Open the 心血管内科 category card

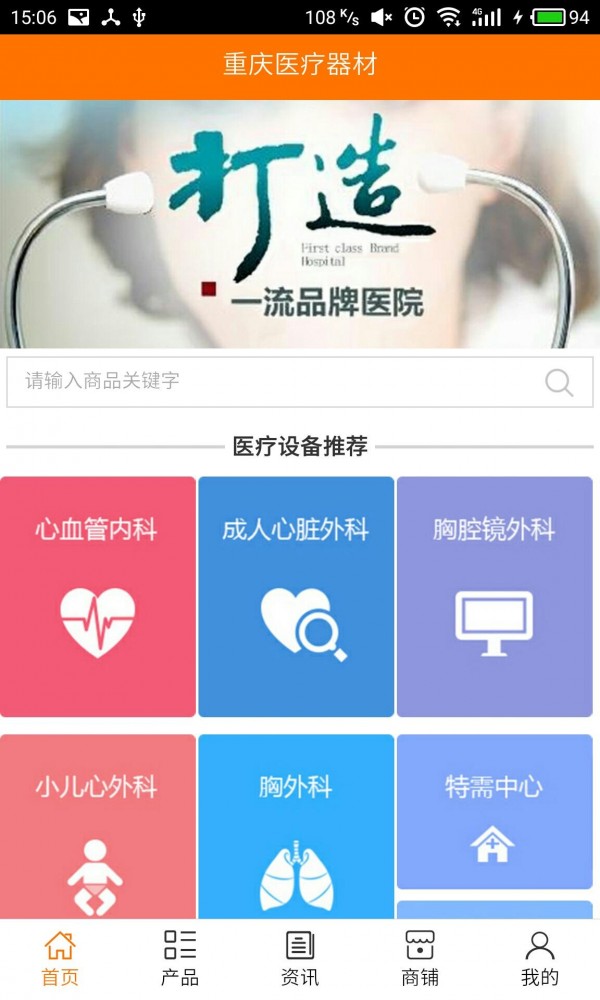(97, 596)
